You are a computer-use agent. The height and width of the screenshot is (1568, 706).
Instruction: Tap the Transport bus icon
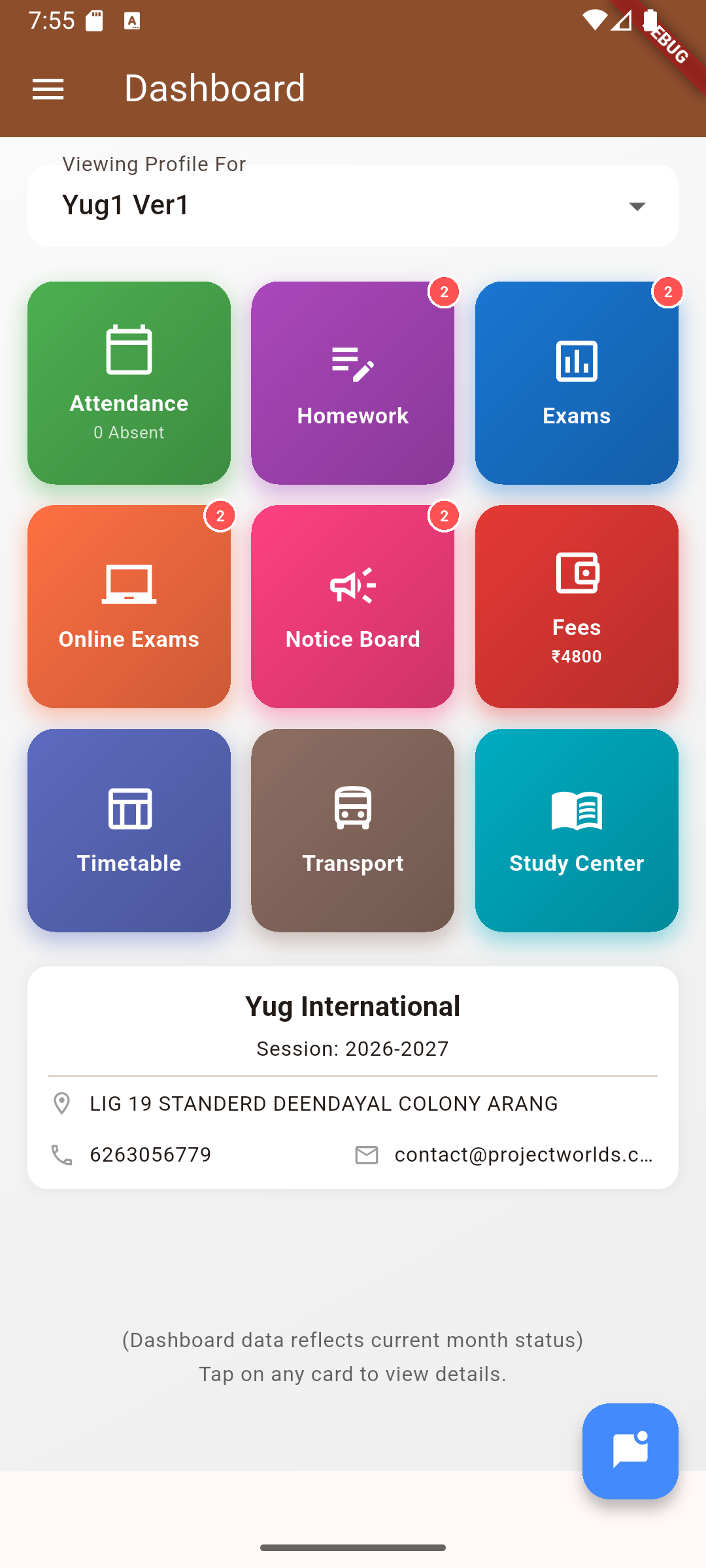(x=352, y=810)
